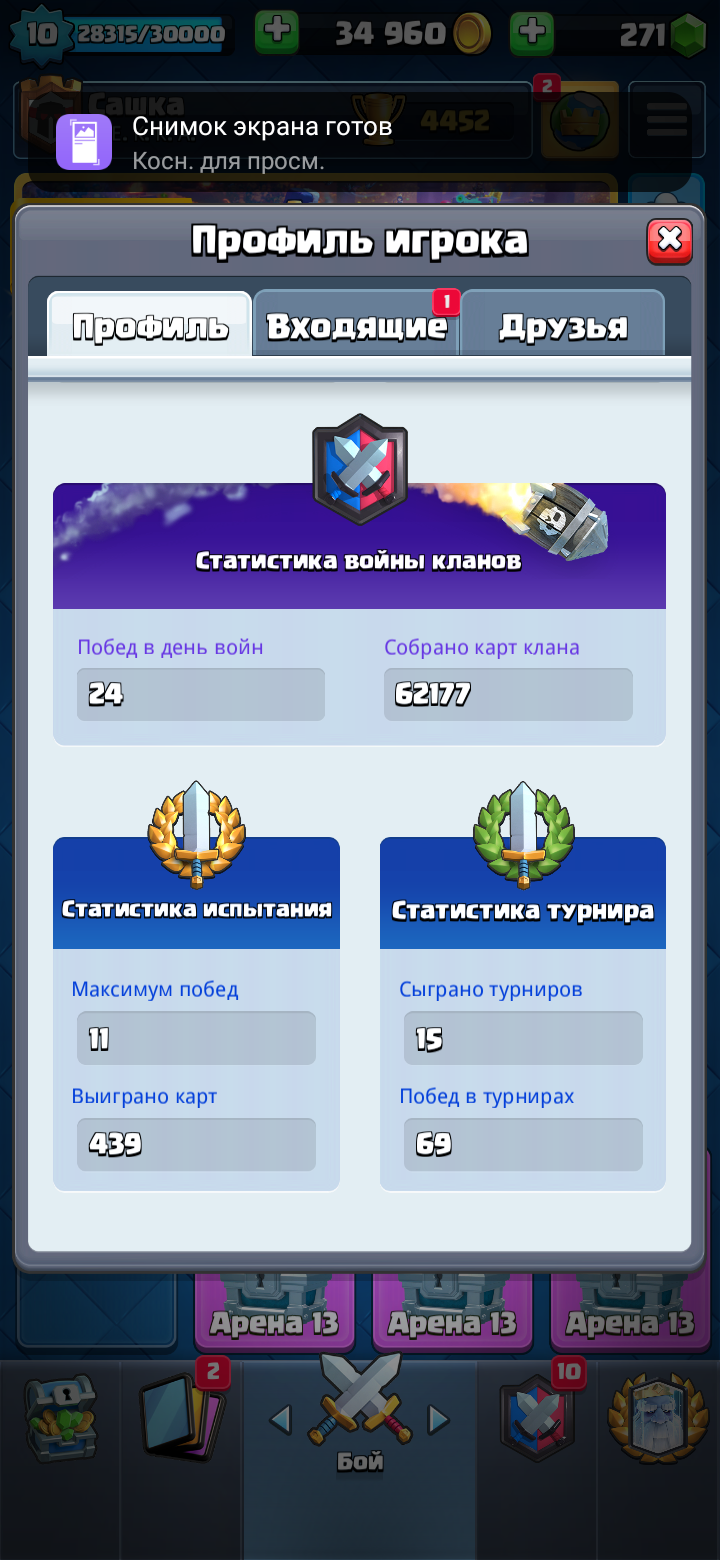Open the screenshot ready notification
Viewport: 720px width, 1560px height.
click(360, 142)
